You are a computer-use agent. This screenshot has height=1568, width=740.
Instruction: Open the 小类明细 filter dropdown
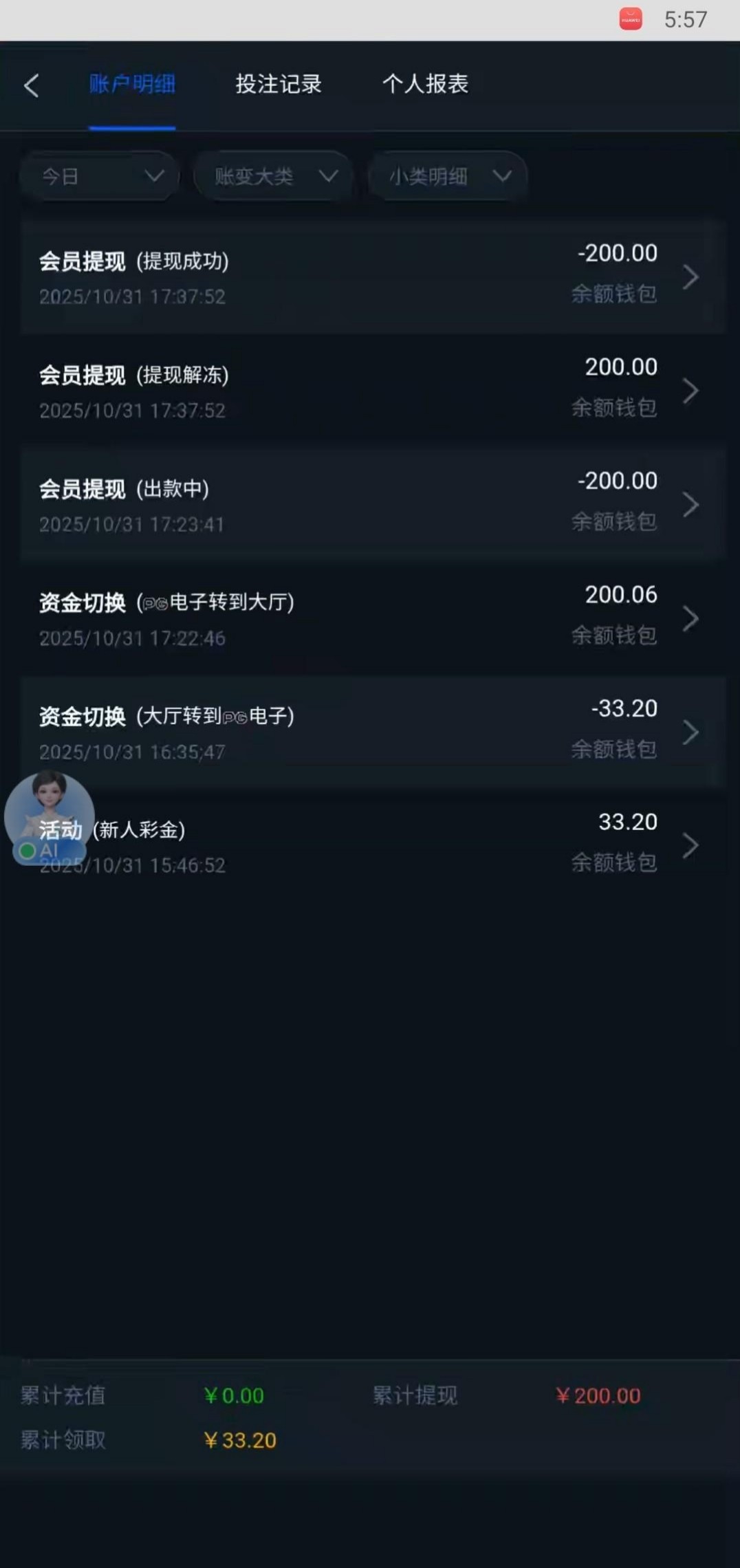[448, 177]
